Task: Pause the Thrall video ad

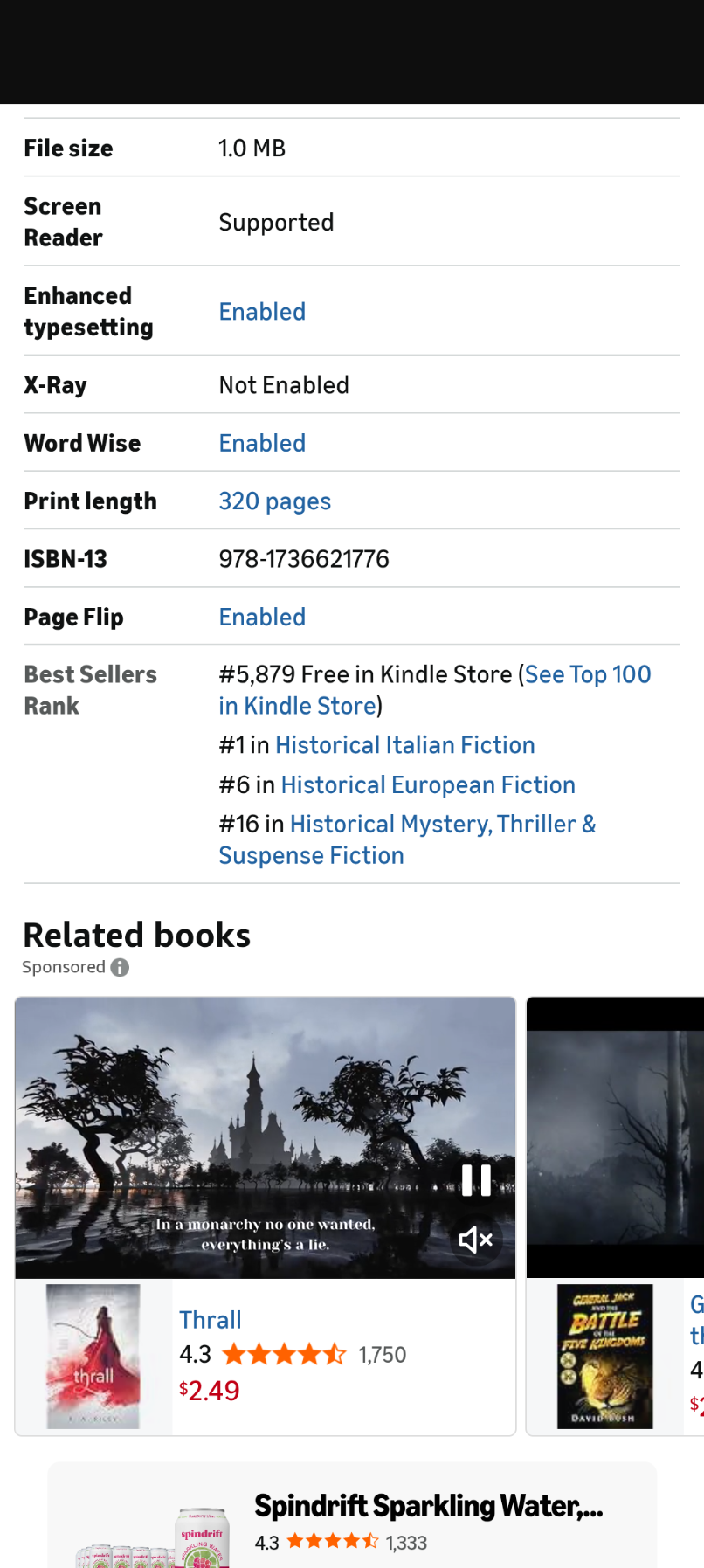Action: pos(478,1179)
